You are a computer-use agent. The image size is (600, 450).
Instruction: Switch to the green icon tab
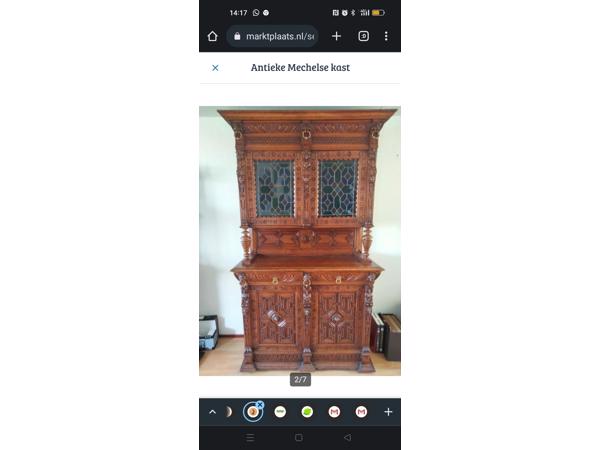[307, 412]
